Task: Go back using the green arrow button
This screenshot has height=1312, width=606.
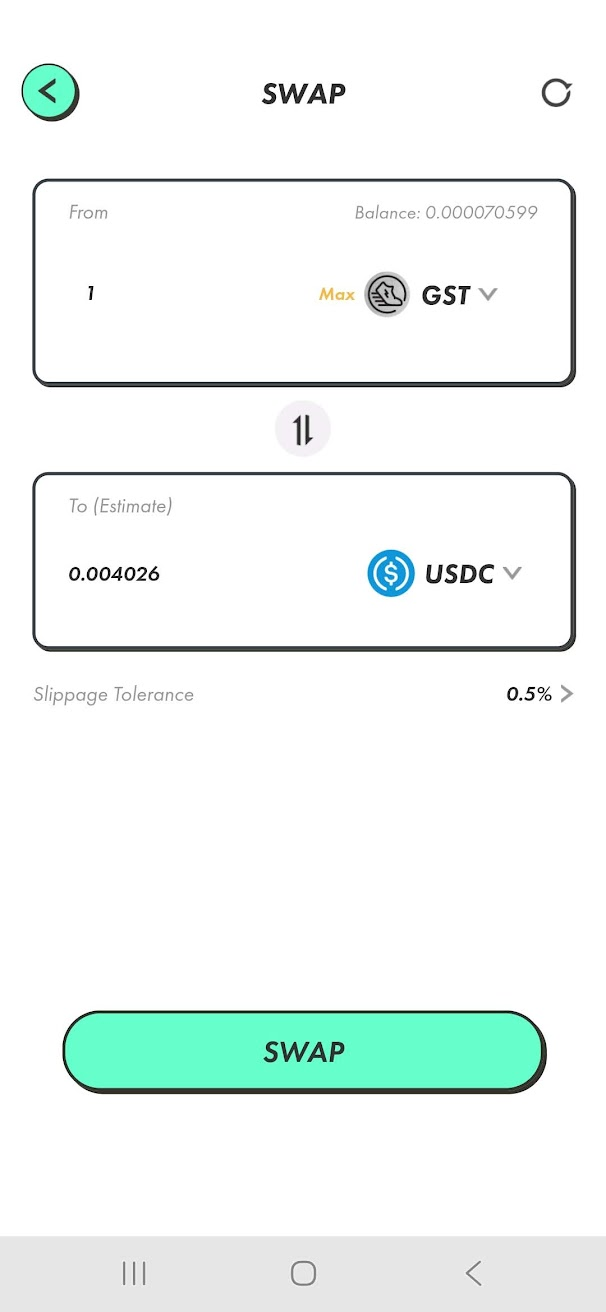Action: [49, 93]
